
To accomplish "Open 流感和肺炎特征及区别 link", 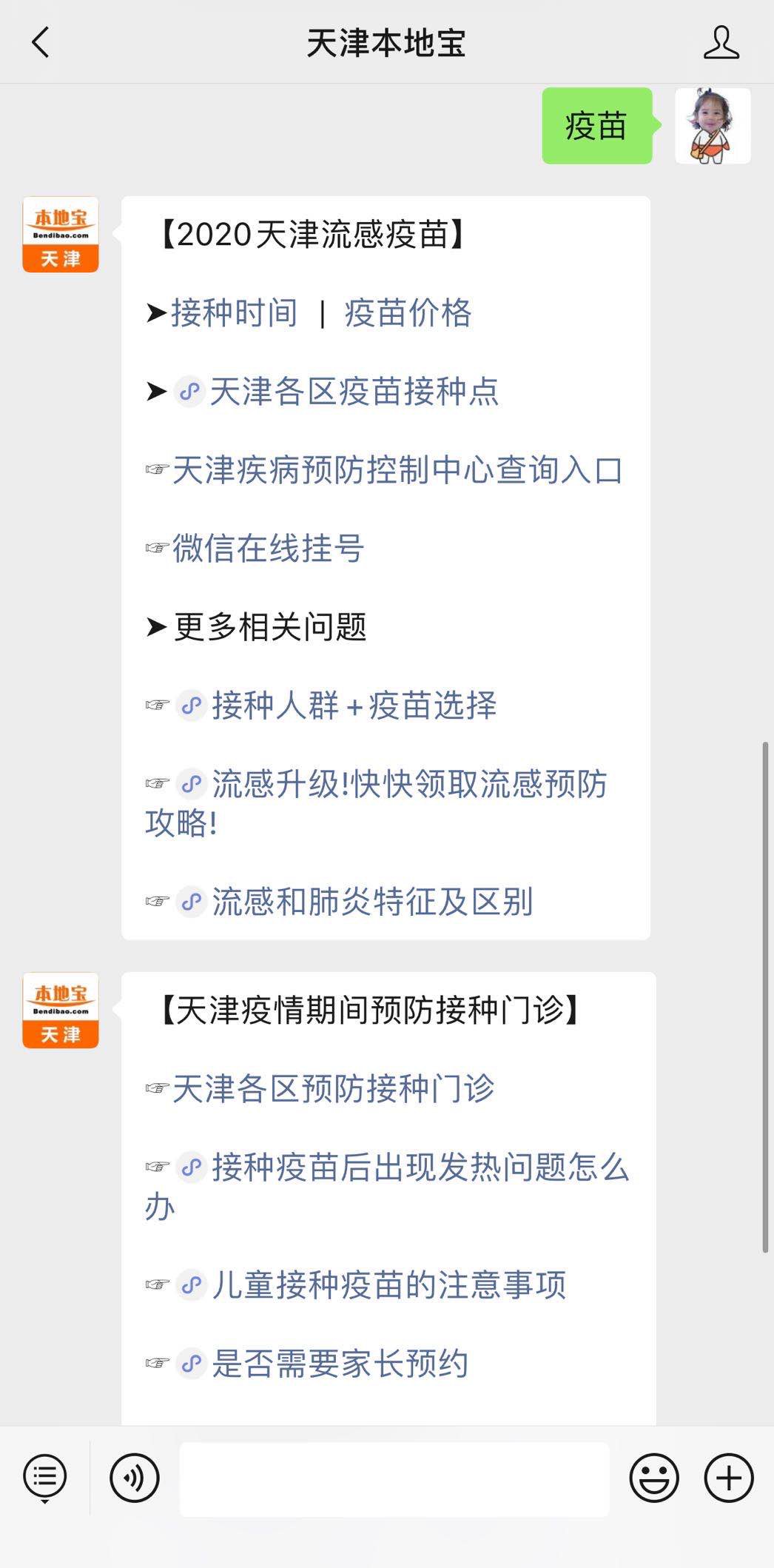I will [371, 902].
